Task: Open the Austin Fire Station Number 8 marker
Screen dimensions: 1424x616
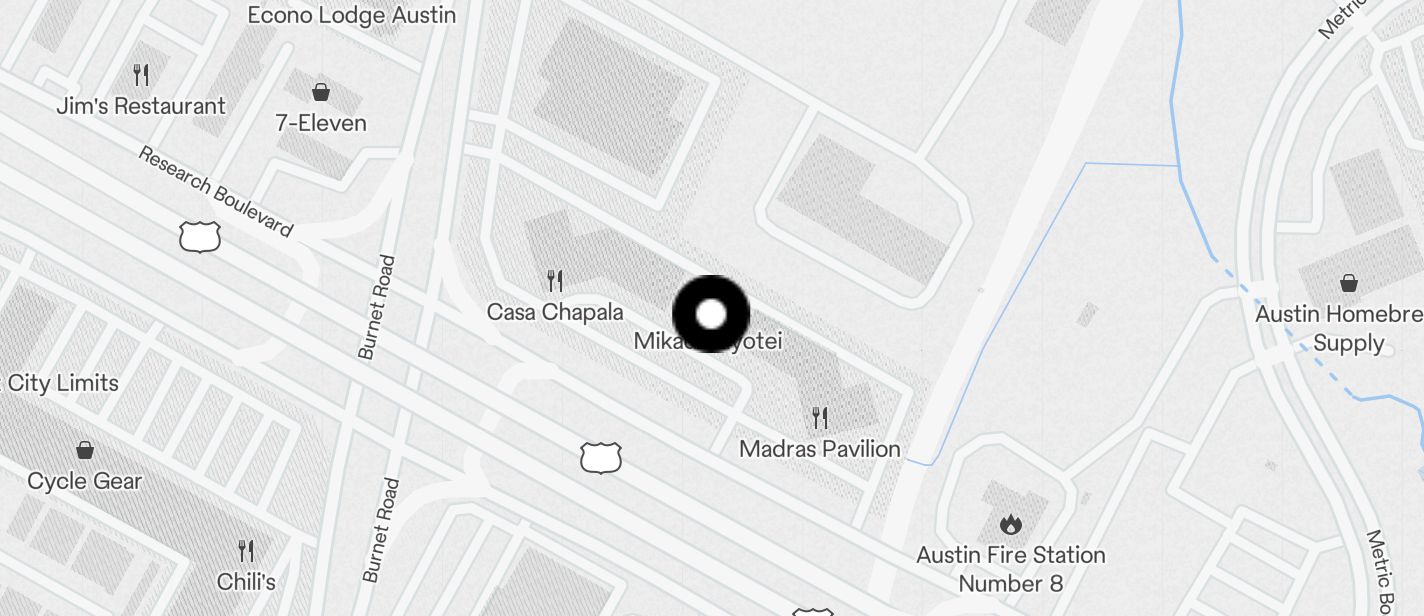Action: point(1010,523)
